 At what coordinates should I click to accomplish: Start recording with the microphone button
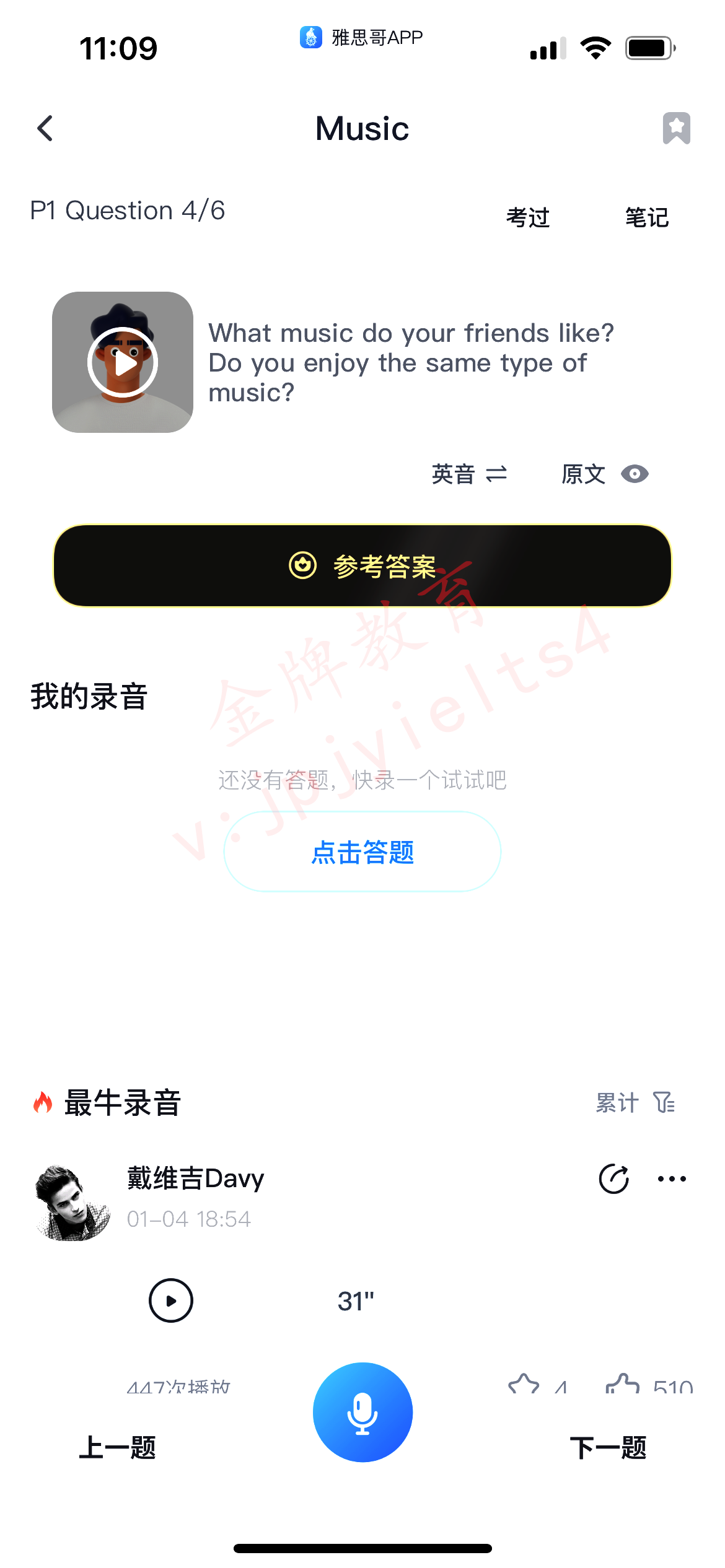click(362, 1413)
